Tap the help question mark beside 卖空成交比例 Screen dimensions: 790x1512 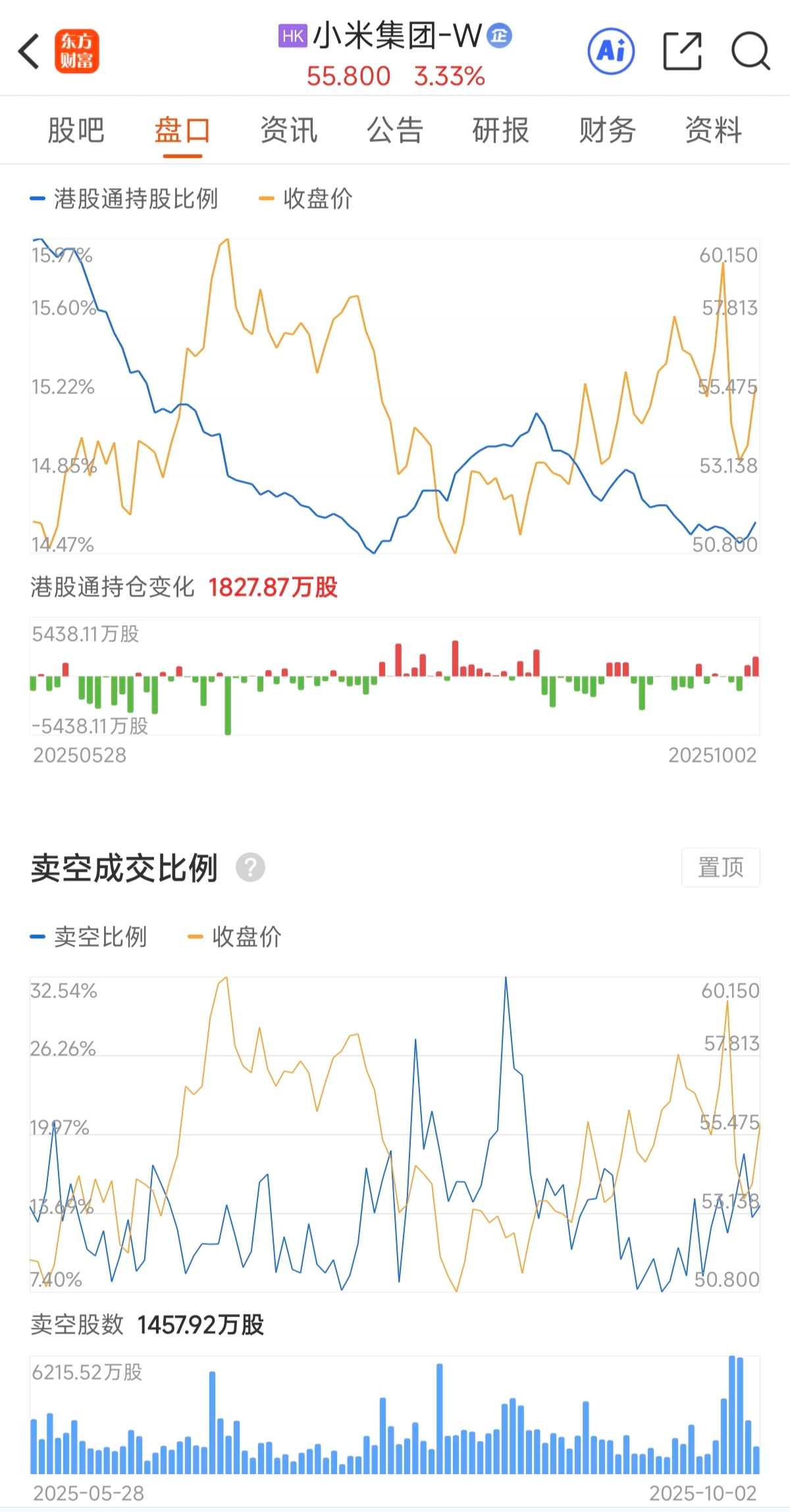point(249,867)
